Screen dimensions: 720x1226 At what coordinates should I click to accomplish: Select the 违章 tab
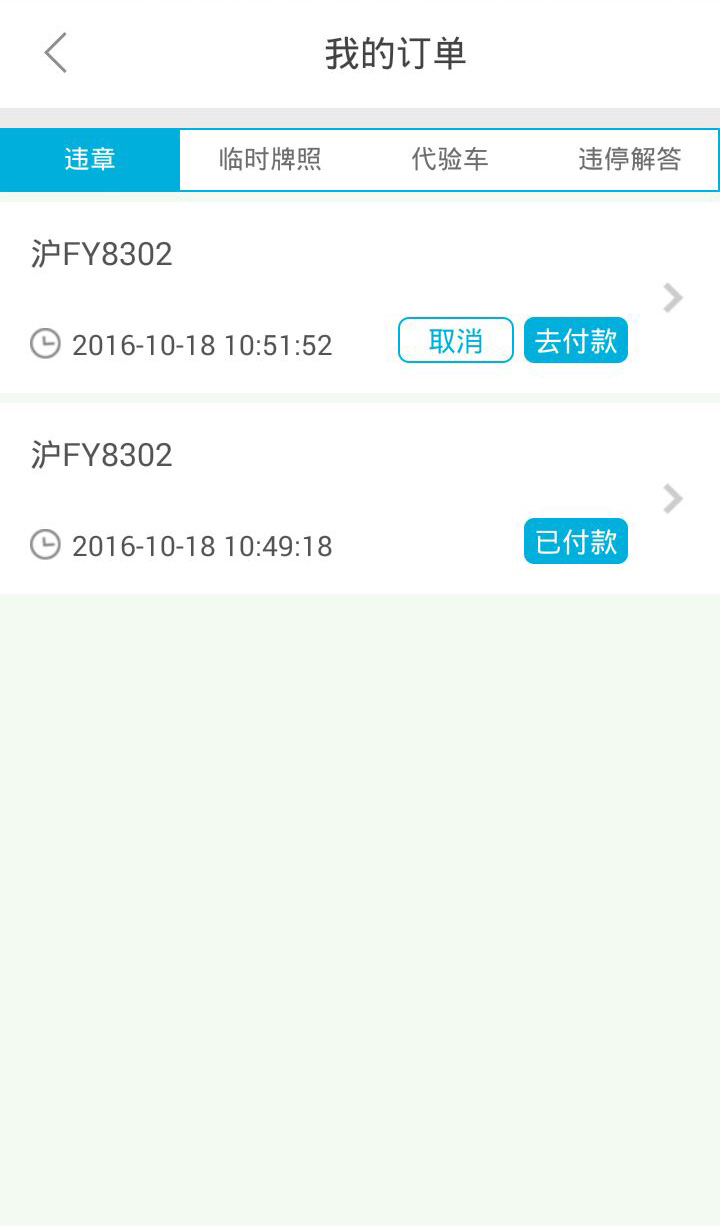point(90,159)
